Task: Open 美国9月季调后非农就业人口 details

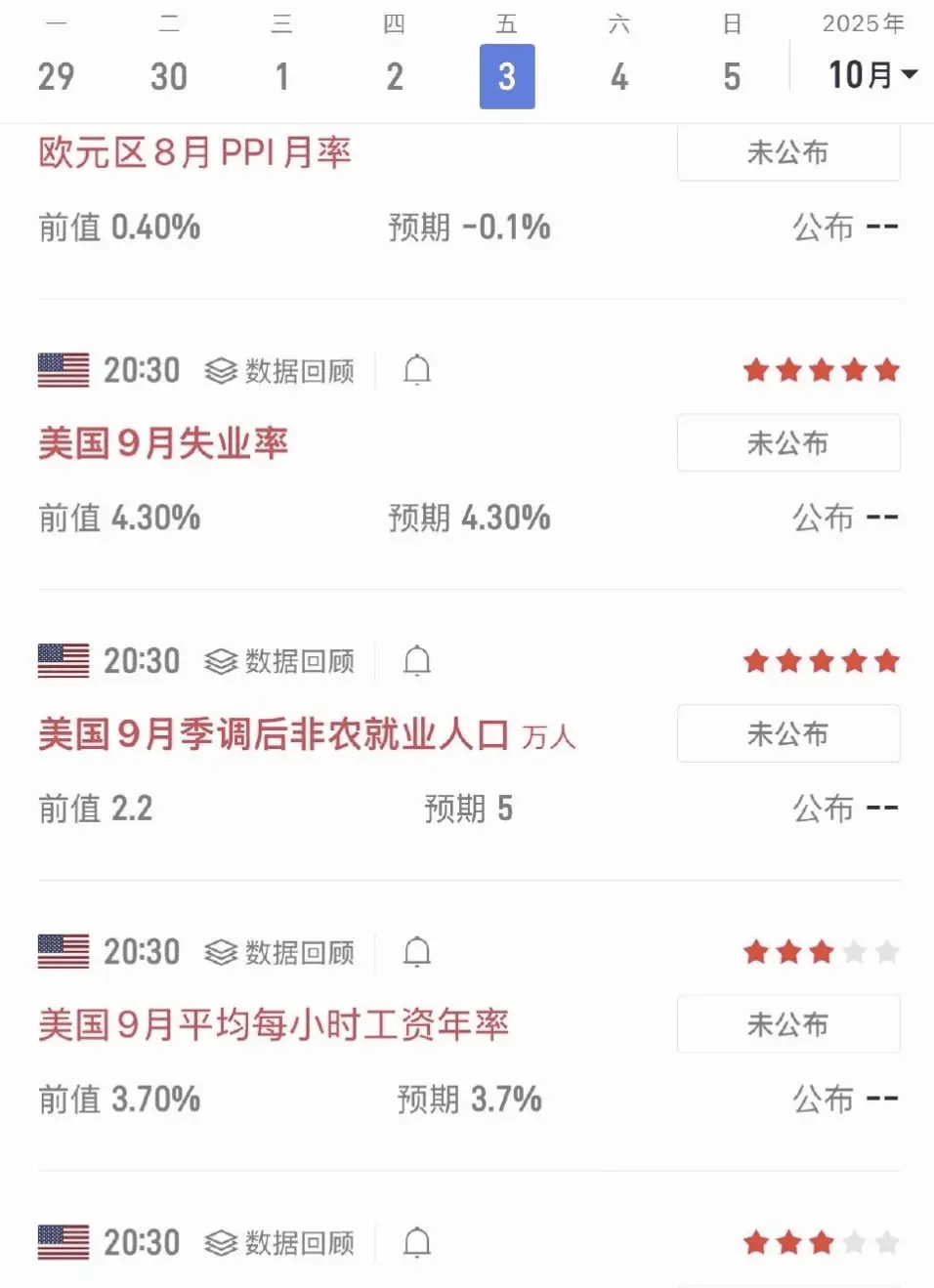Action: pyautogui.click(x=307, y=734)
